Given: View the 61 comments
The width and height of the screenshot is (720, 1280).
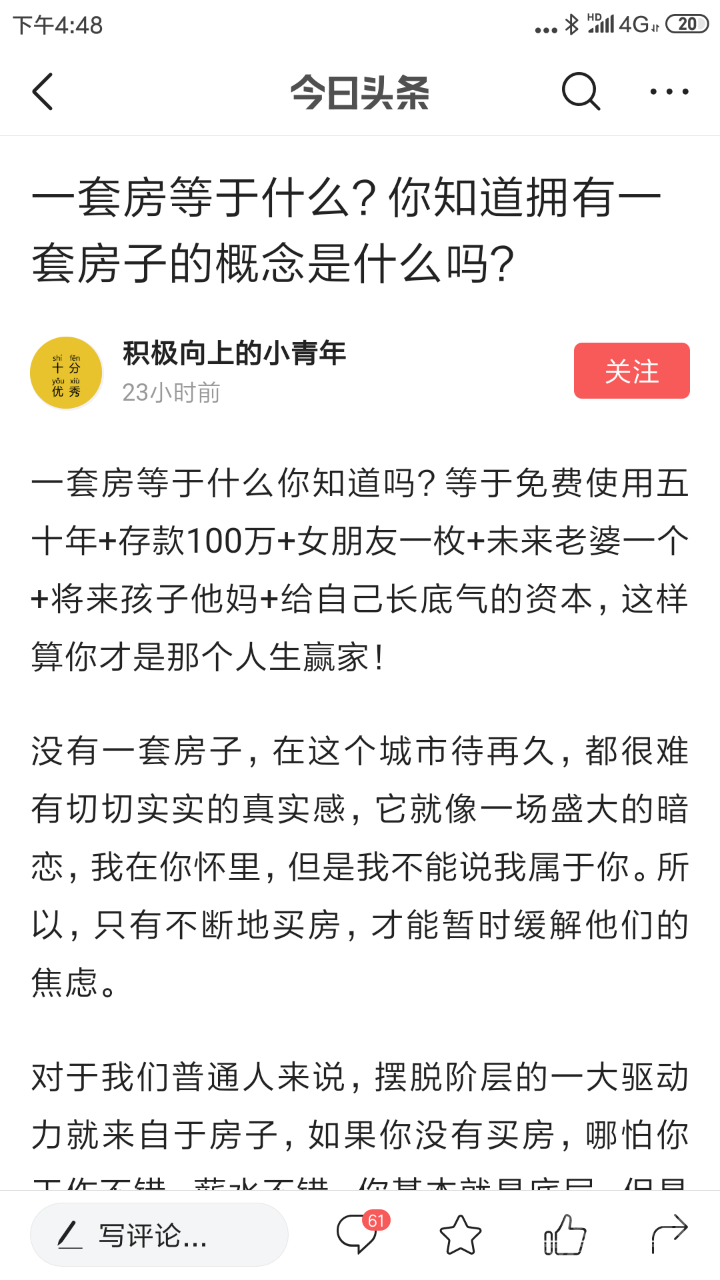Looking at the screenshot, I should click(x=358, y=1234).
